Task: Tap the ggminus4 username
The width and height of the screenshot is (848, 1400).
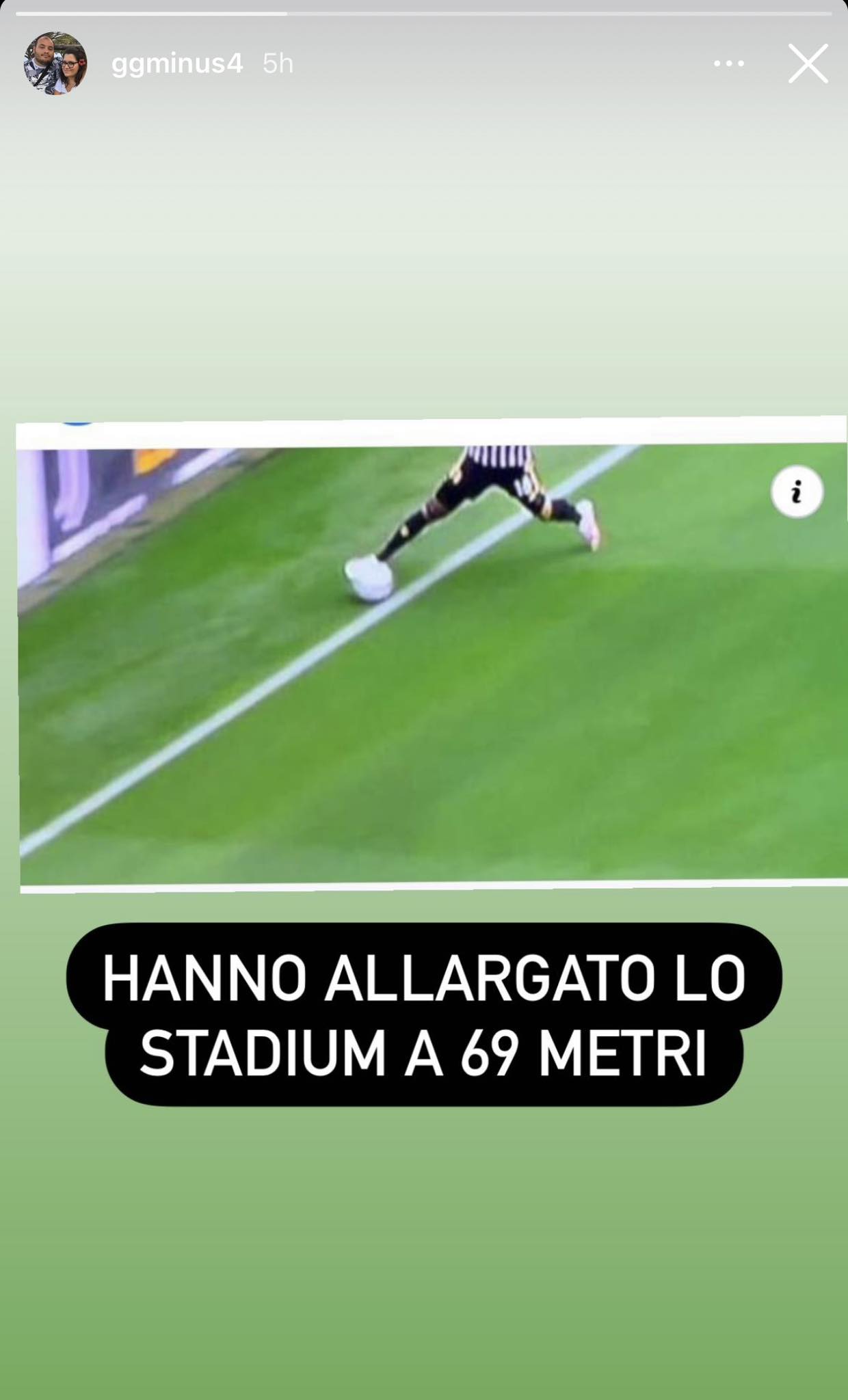Action: coord(177,64)
